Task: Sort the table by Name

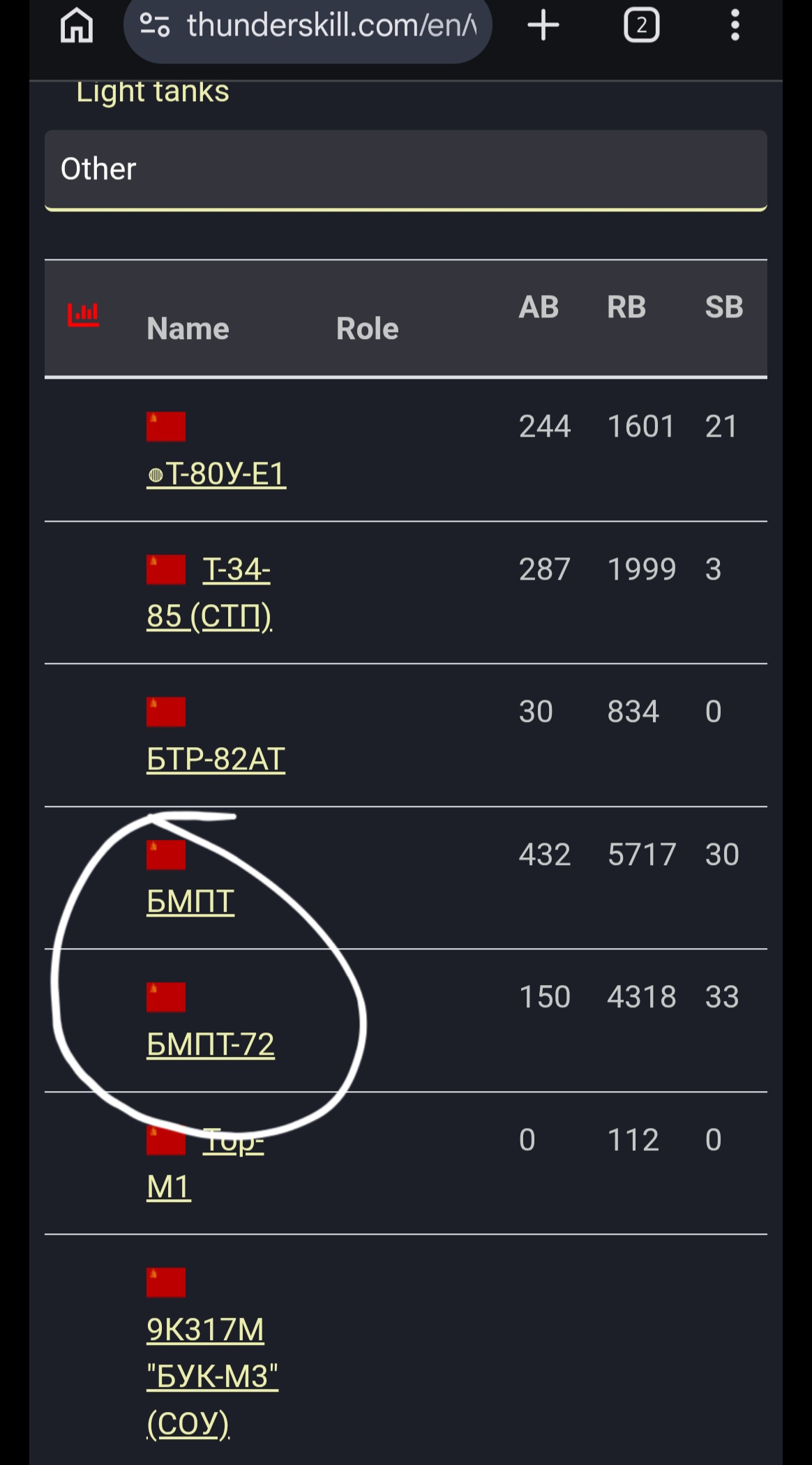Action: [188, 329]
